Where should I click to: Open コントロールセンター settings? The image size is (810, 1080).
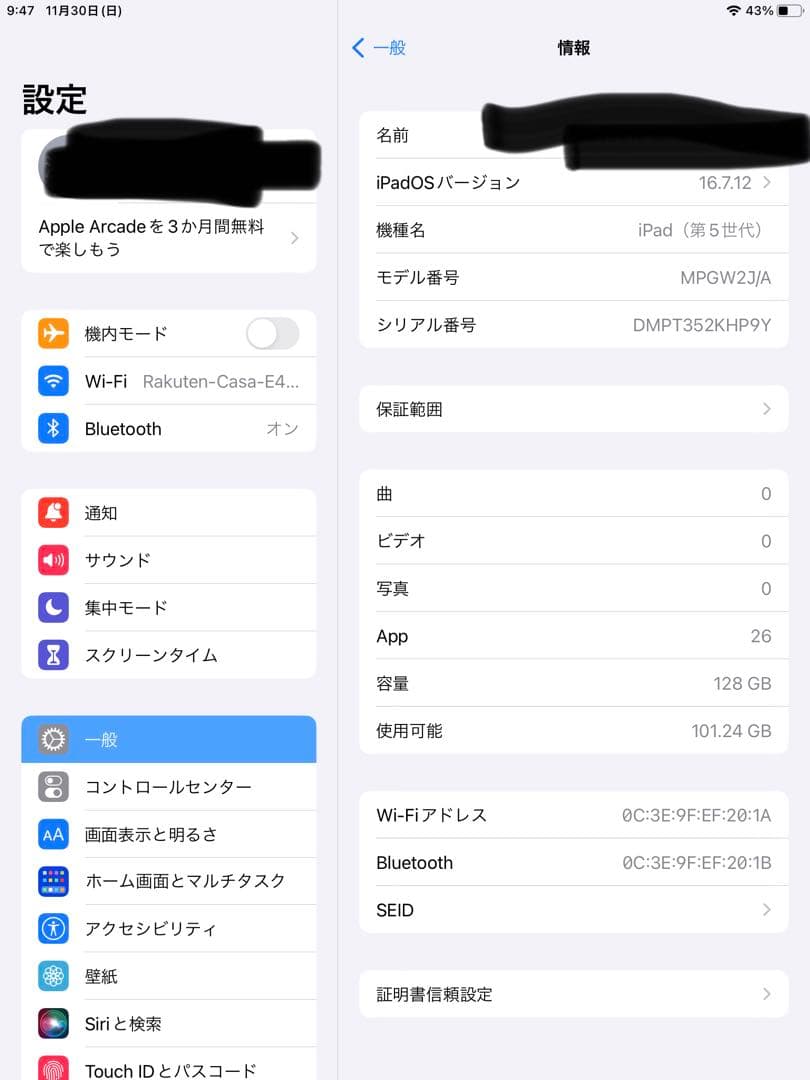click(x=169, y=787)
